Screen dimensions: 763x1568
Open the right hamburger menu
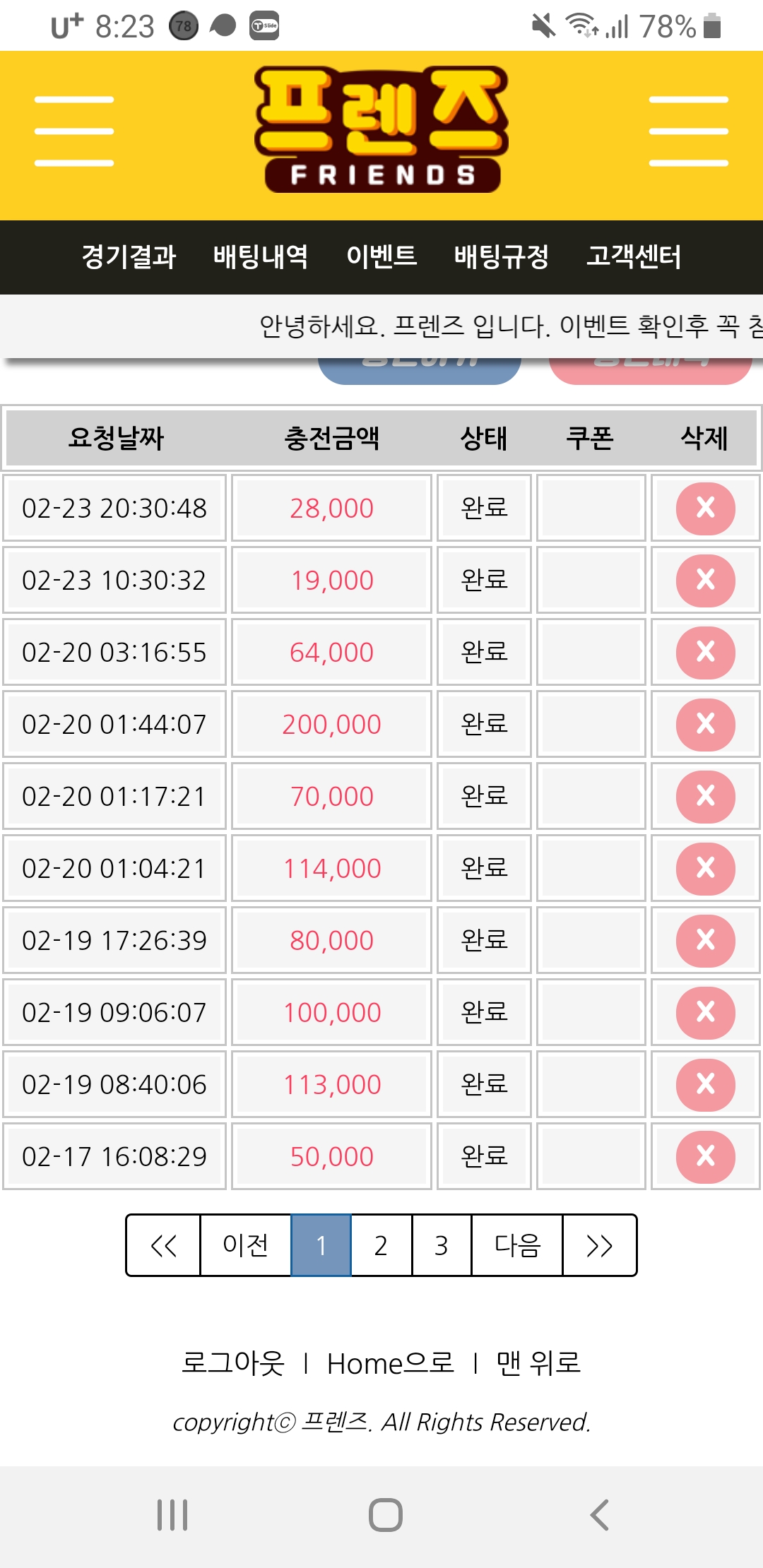688,132
